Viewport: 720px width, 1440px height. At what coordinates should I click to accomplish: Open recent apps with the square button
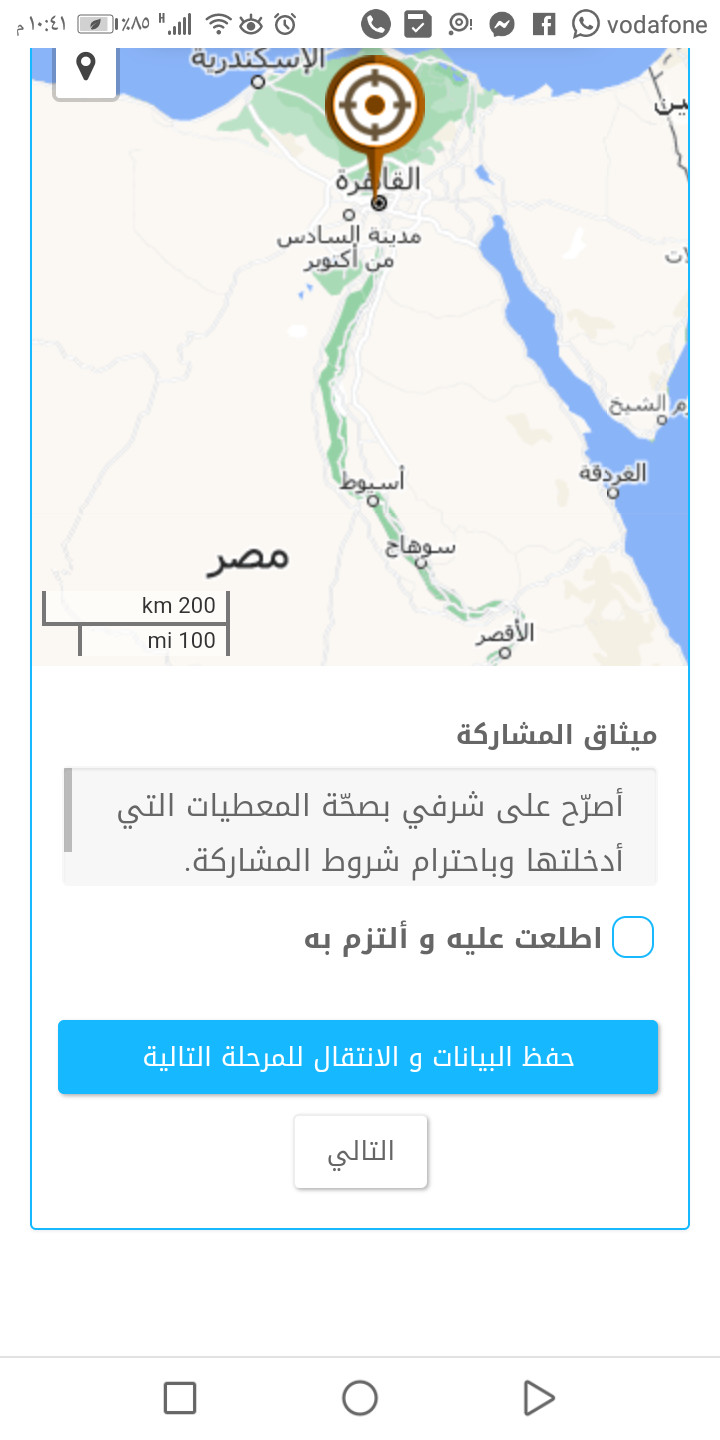coord(180,1398)
